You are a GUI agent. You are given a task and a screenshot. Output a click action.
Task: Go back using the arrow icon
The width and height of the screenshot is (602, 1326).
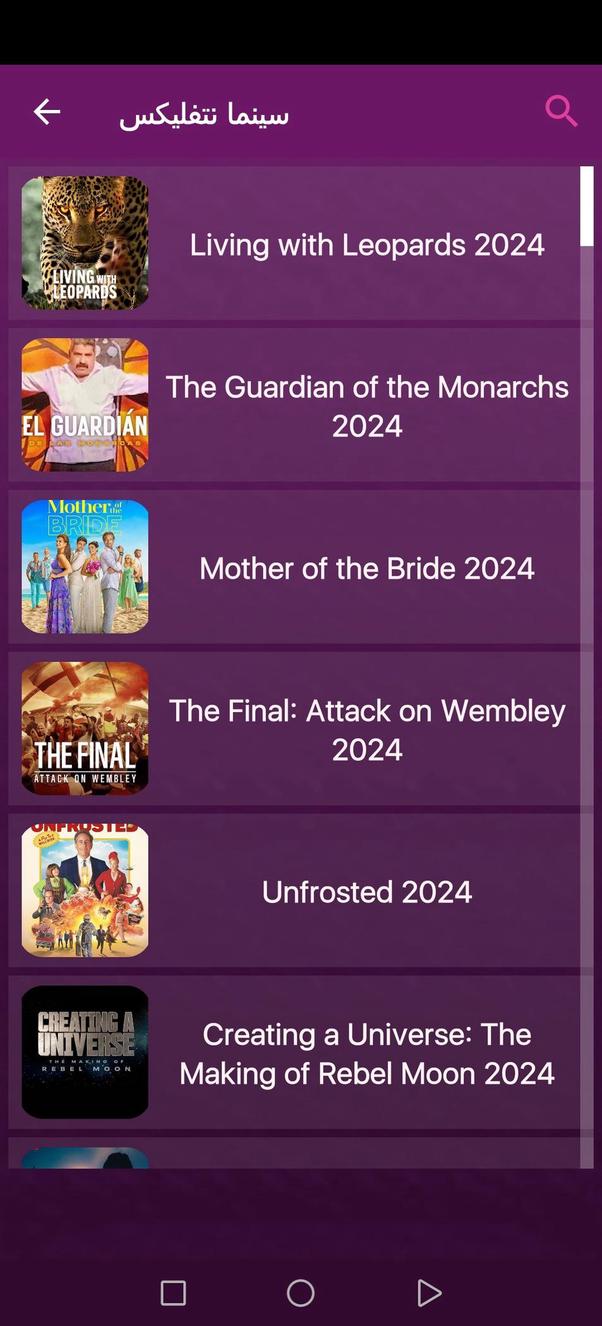click(x=47, y=112)
